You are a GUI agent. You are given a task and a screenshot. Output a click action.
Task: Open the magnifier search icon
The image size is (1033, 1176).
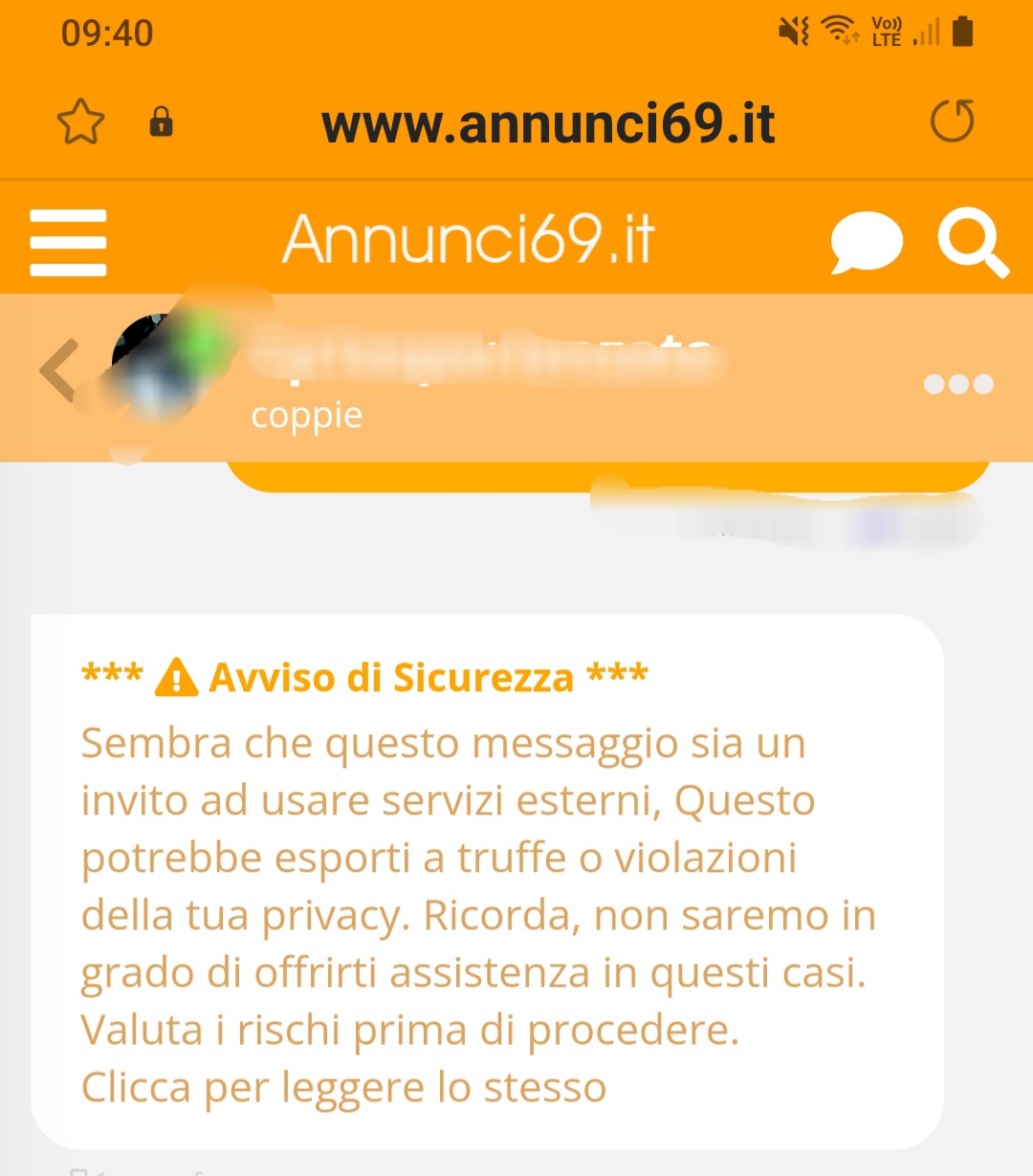click(x=972, y=241)
